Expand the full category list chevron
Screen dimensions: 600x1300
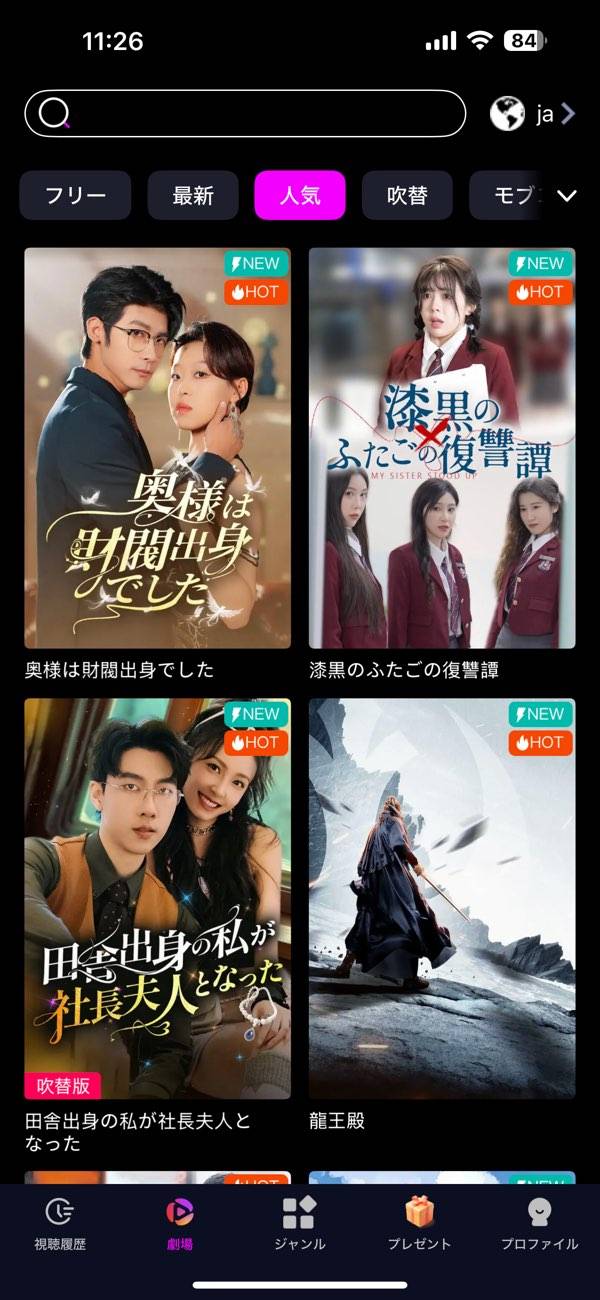point(567,196)
